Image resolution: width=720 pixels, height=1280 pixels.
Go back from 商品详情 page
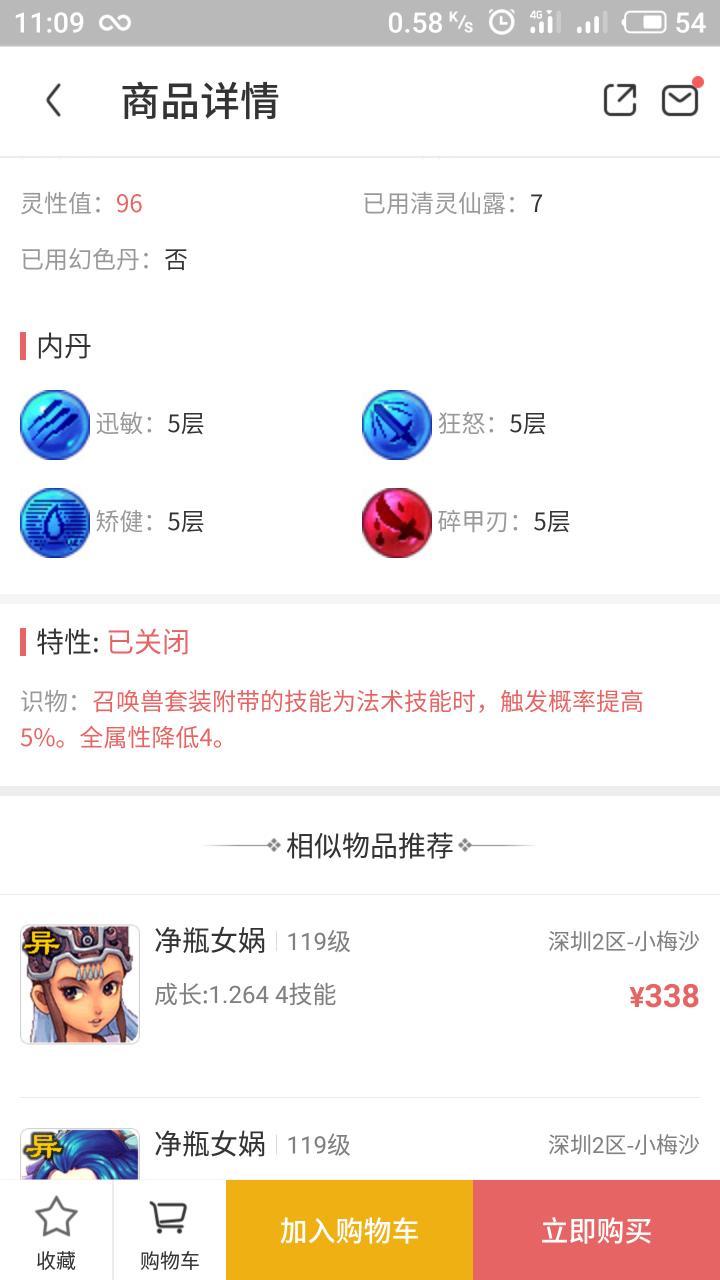54,101
